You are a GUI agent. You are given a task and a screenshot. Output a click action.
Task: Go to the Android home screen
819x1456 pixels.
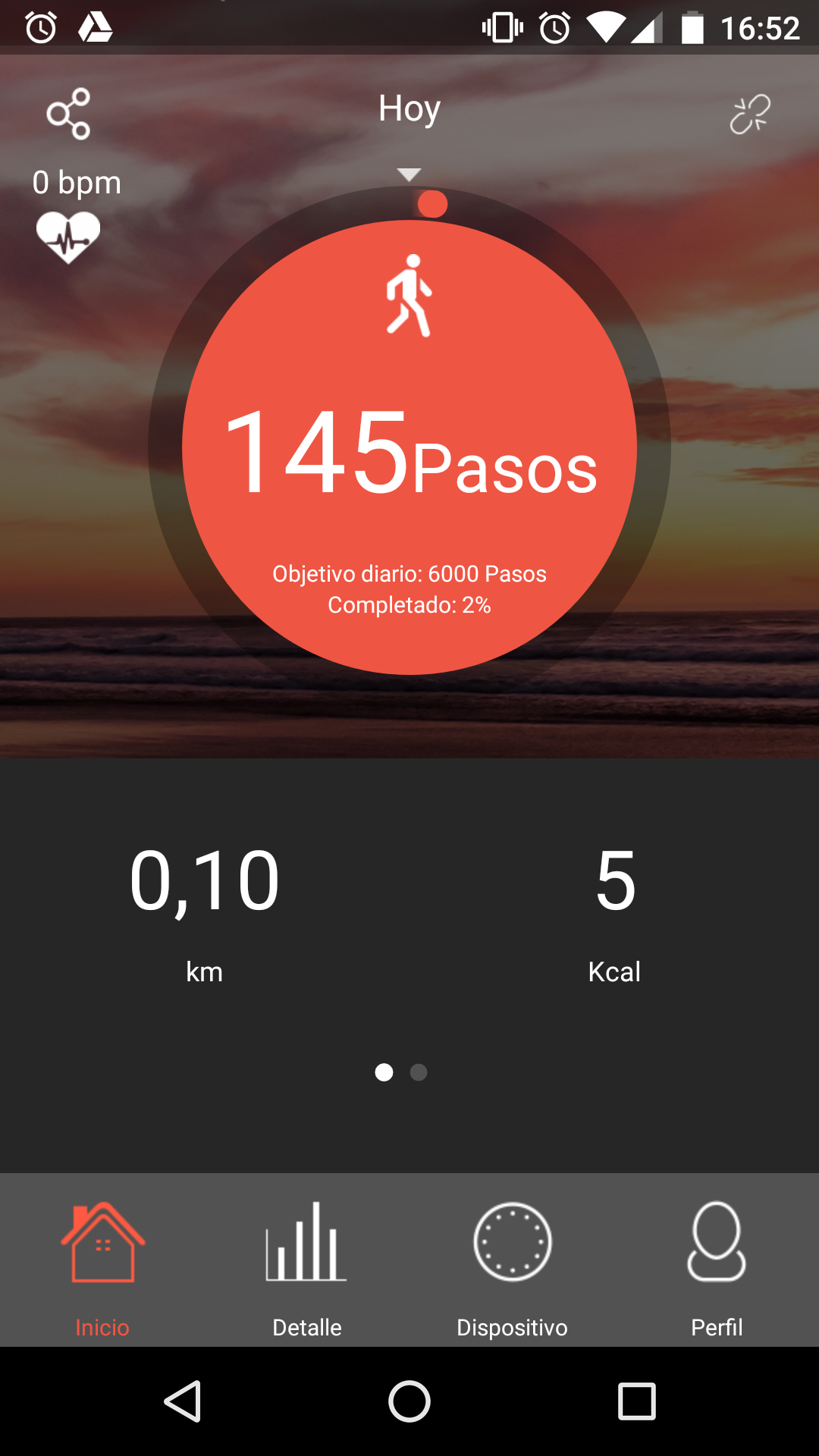click(x=409, y=1401)
